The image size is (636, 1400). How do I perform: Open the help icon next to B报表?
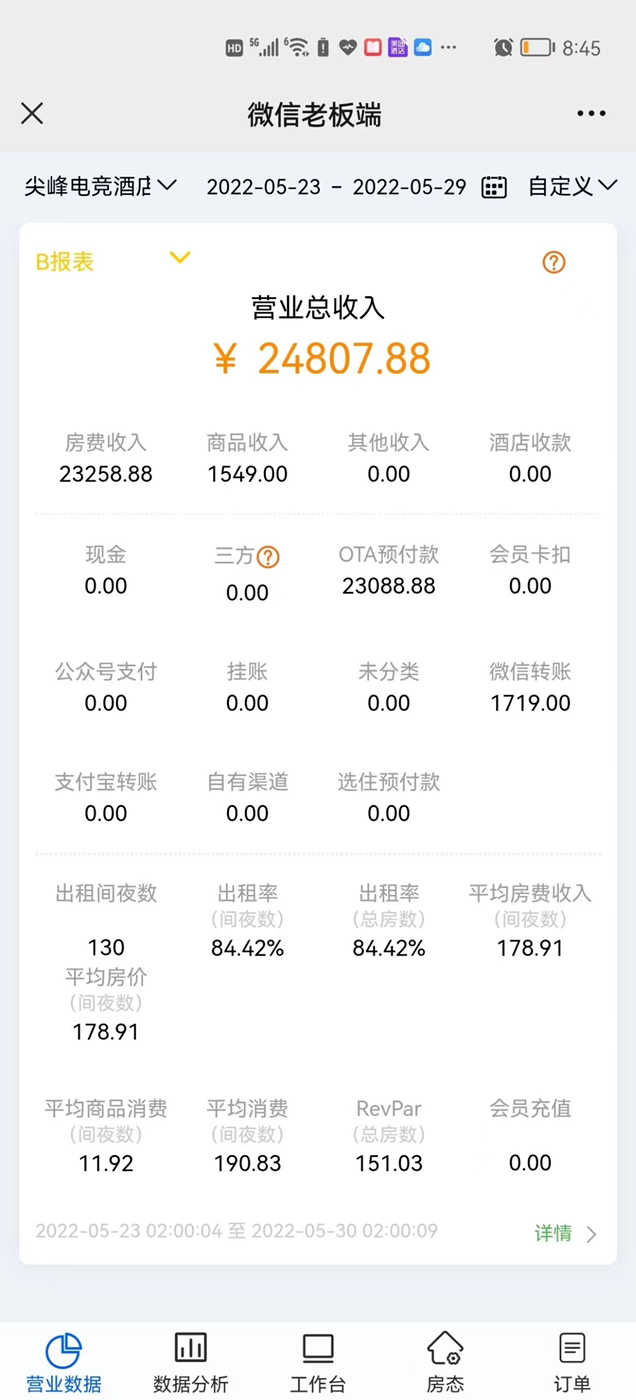(x=554, y=262)
